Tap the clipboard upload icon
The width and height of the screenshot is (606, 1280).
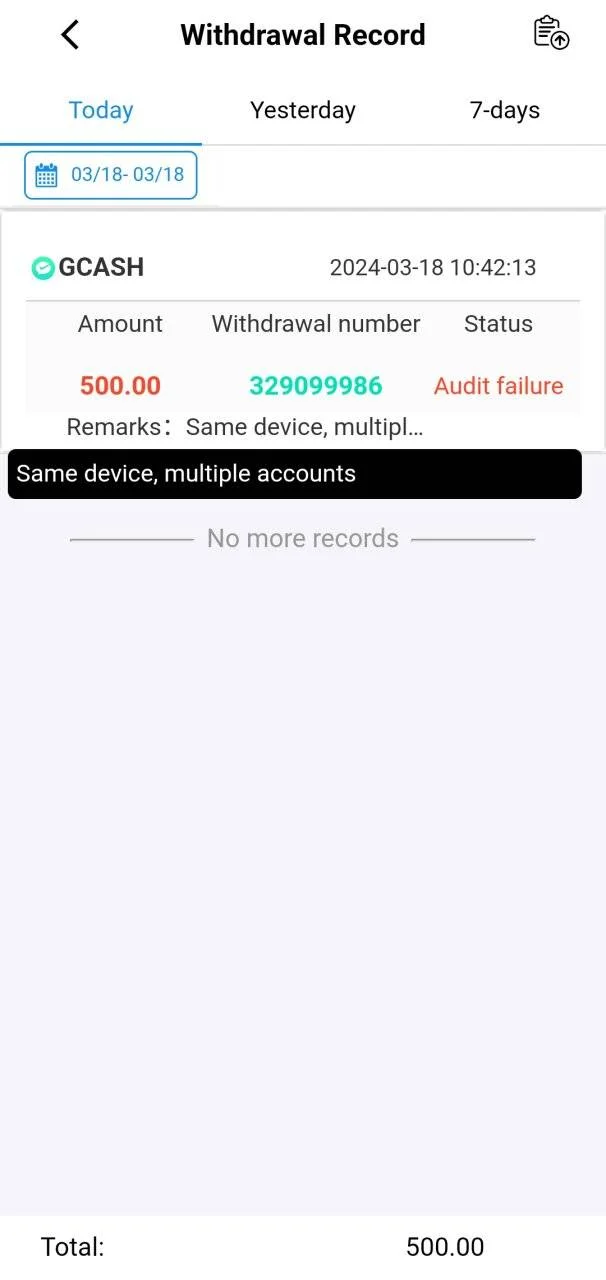[551, 33]
